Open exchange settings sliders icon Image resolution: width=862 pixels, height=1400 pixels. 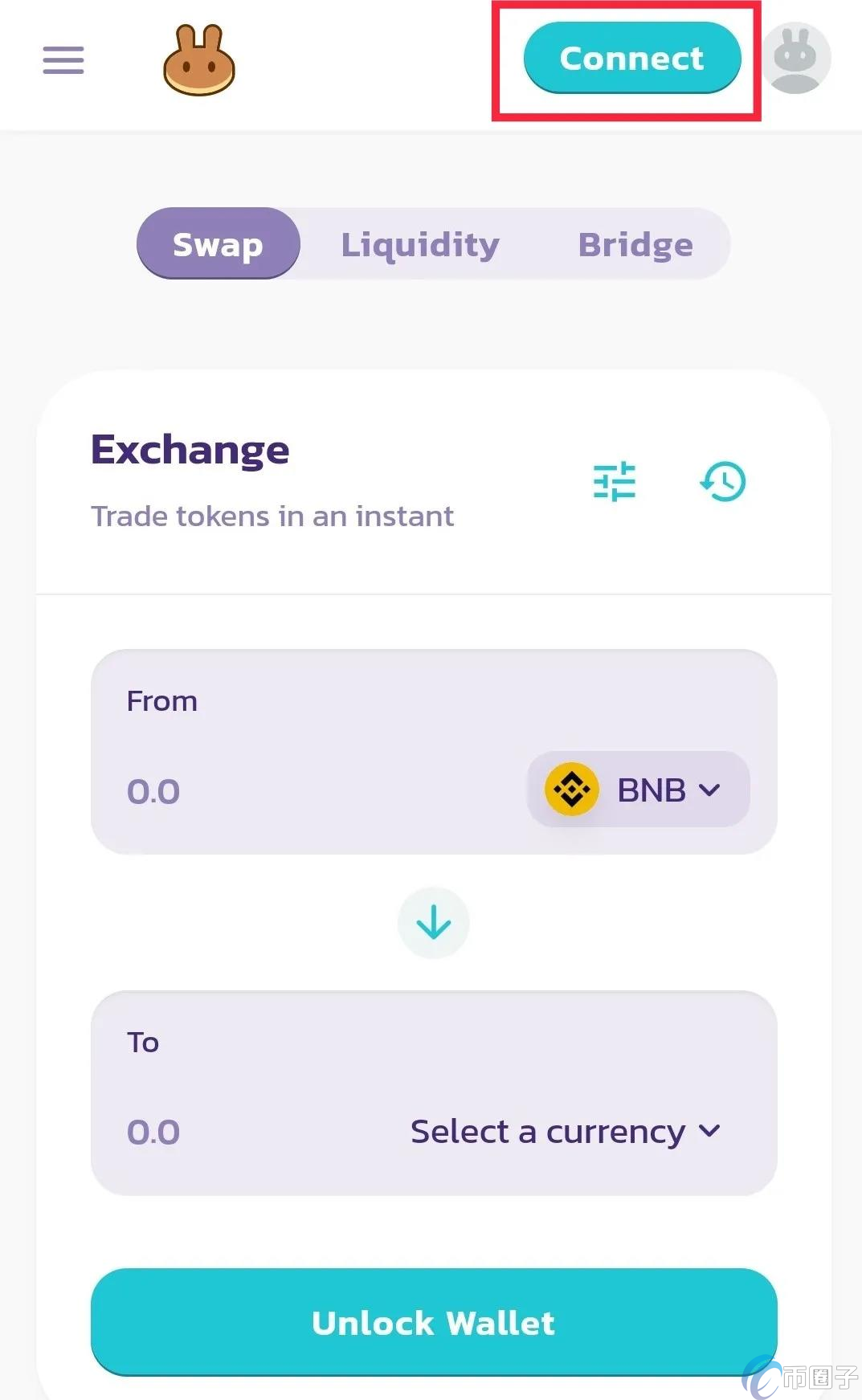pos(615,482)
